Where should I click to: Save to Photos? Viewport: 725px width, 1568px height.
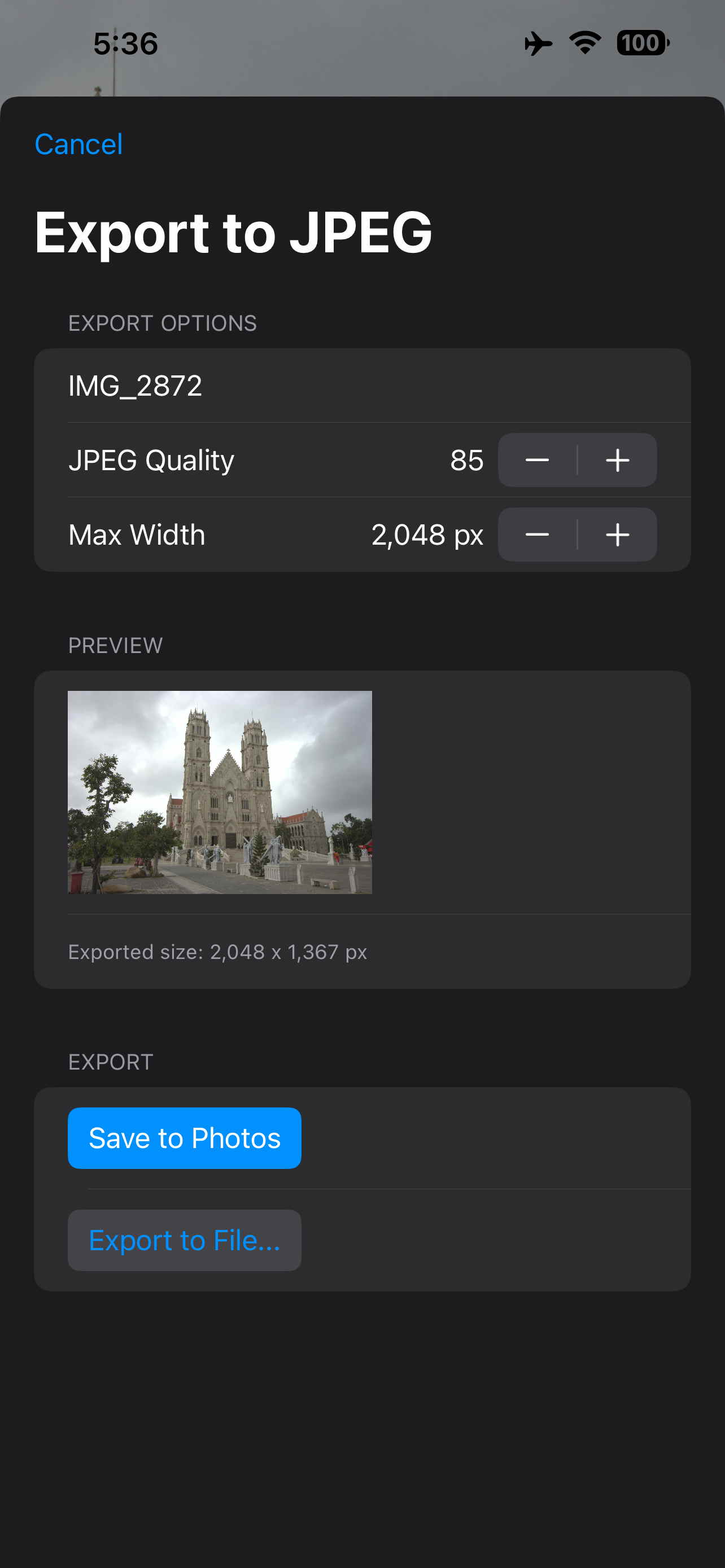click(x=185, y=1138)
